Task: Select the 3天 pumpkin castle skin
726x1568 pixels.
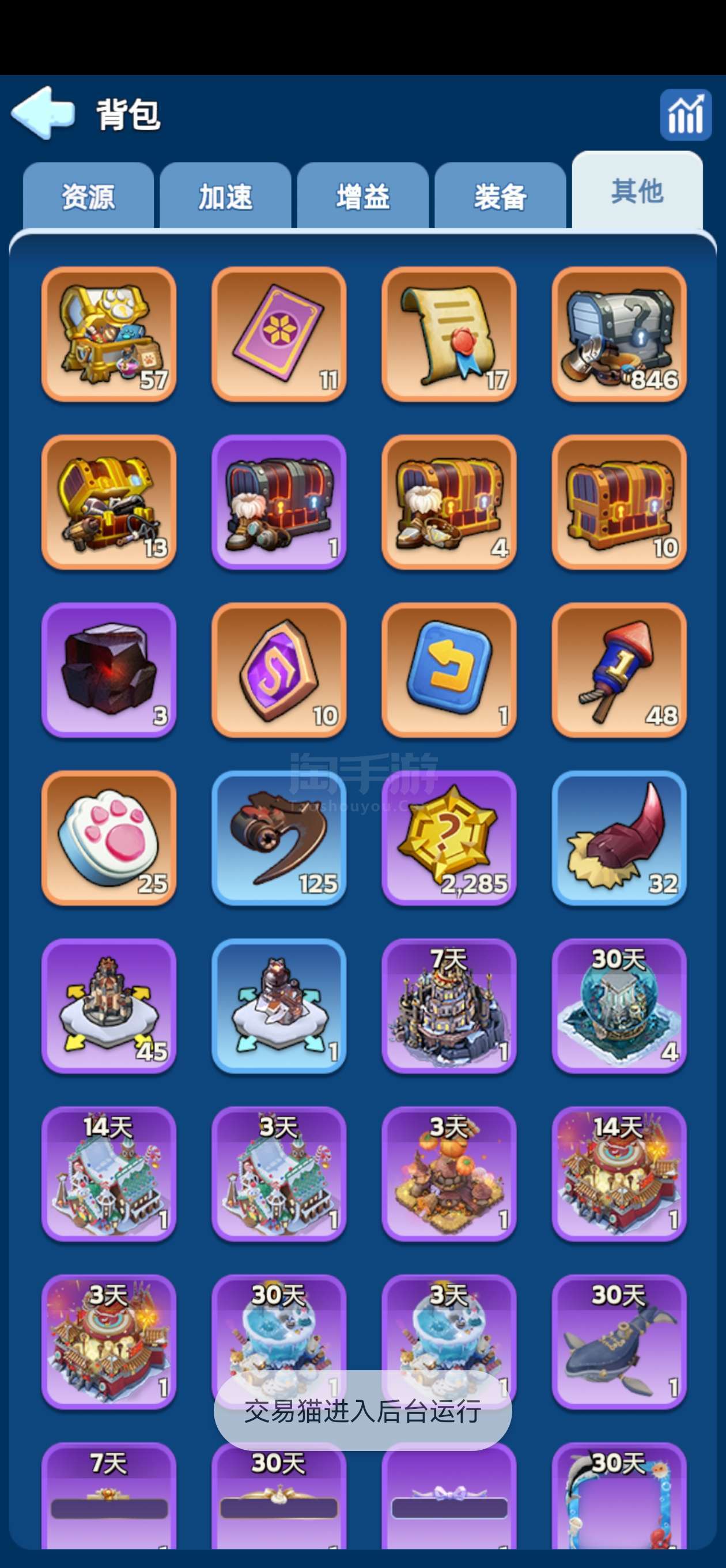Action: [x=448, y=1174]
